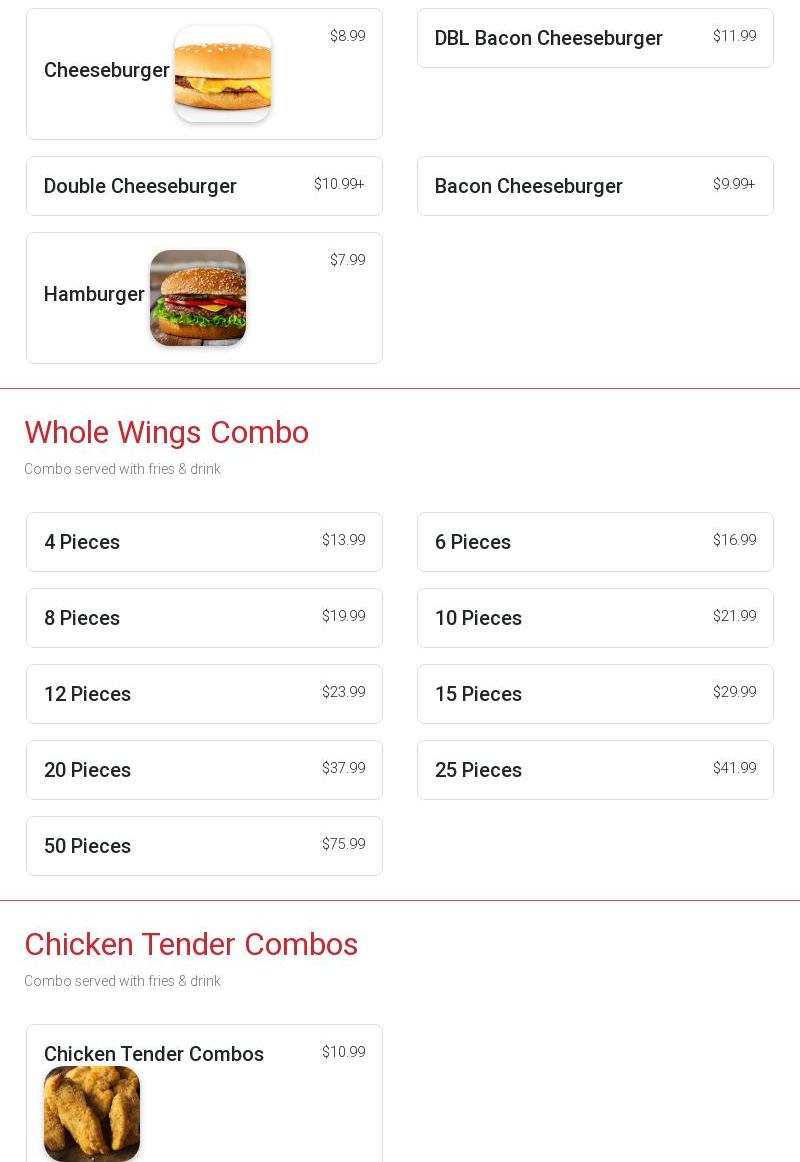Pick the 6 Pieces wings combo
Viewport: 800px width, 1162px height.
(595, 542)
